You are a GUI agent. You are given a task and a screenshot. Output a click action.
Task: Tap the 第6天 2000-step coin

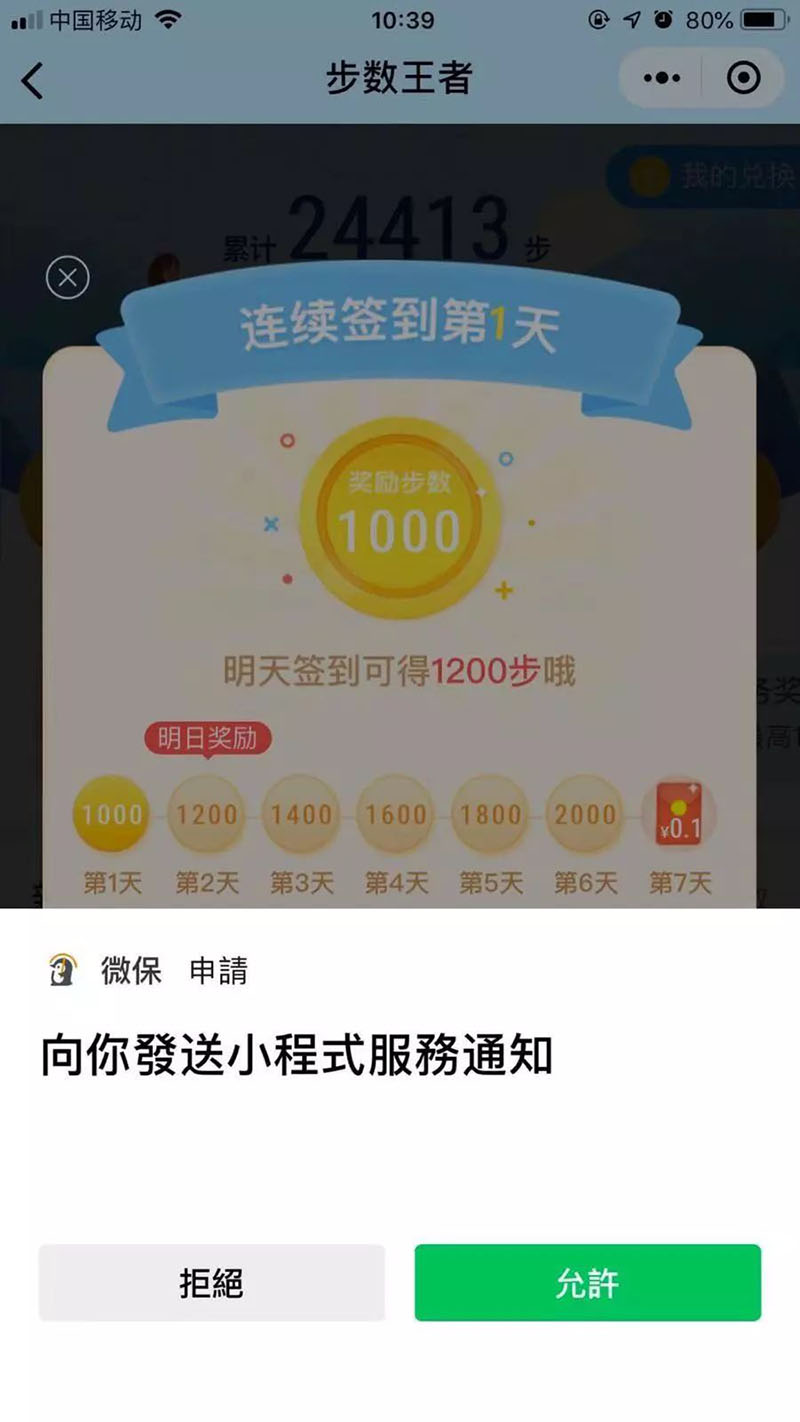[583, 815]
